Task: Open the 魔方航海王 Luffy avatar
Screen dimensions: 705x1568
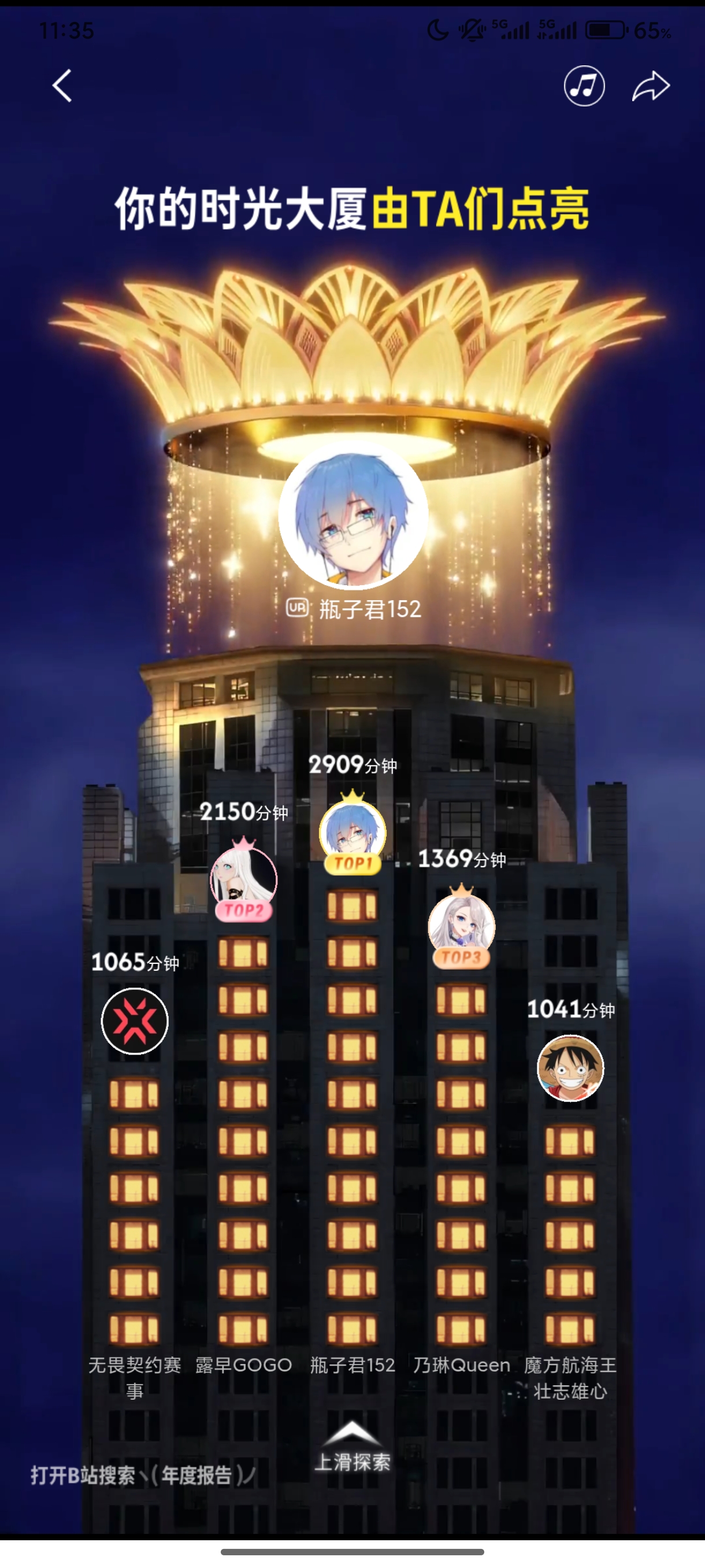Action: (x=570, y=1068)
